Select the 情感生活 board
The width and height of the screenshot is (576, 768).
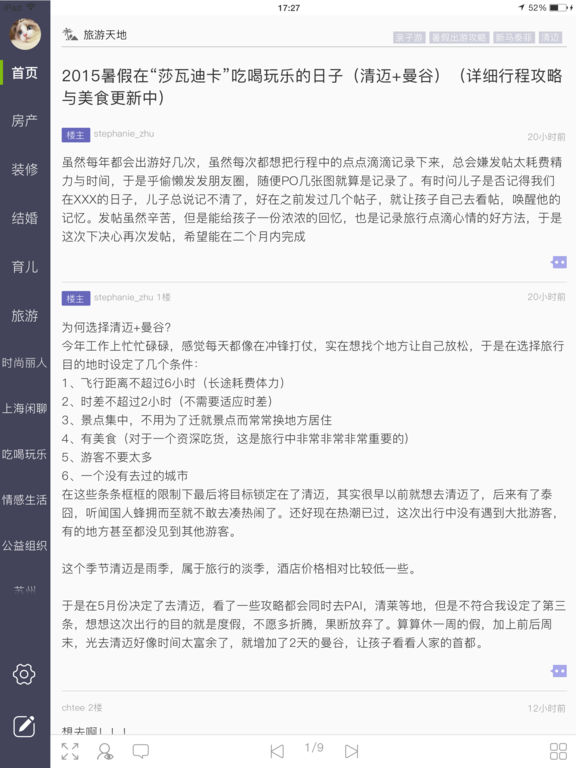[24, 500]
